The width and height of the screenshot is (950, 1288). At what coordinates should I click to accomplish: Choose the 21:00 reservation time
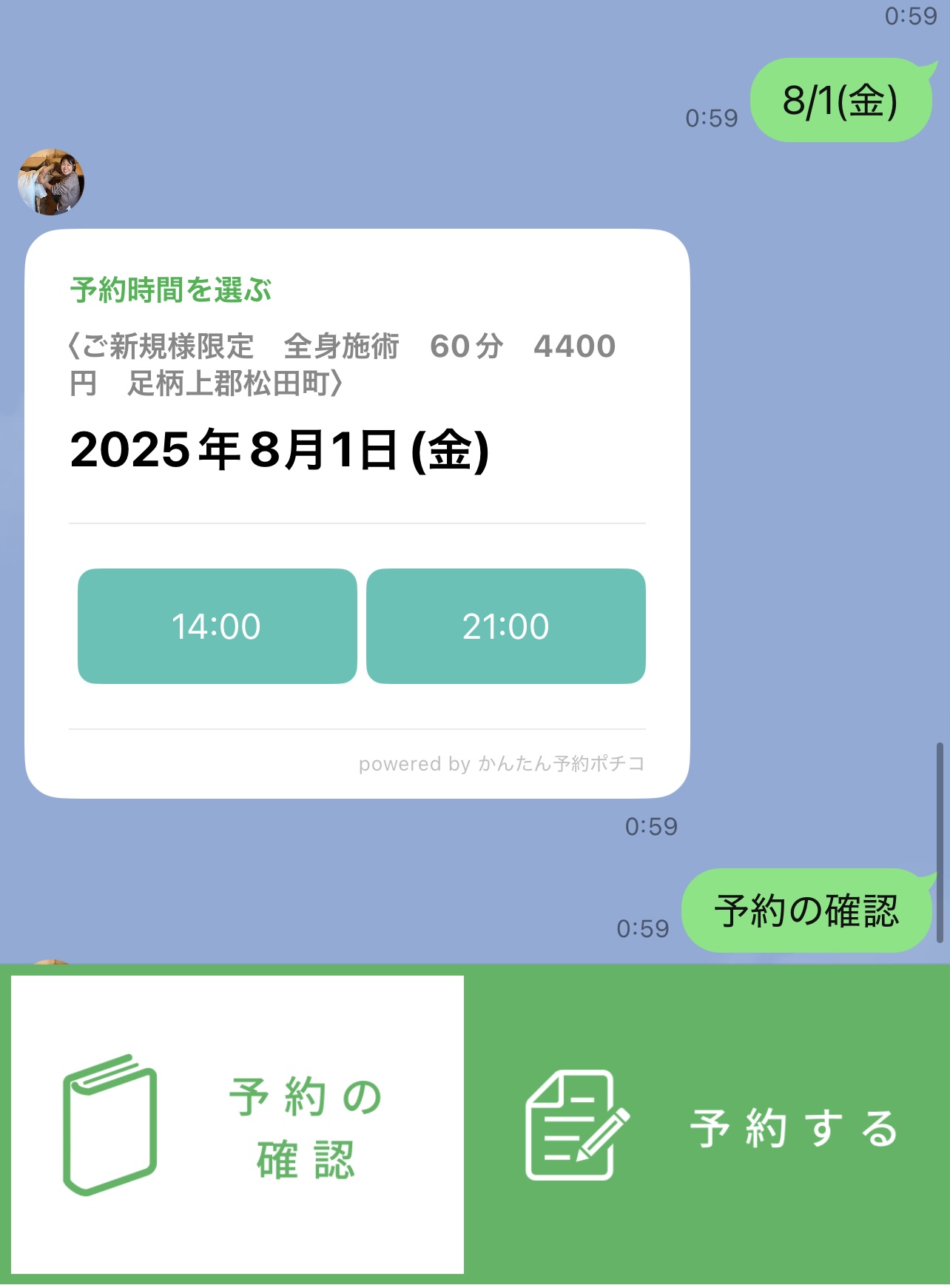(x=505, y=626)
